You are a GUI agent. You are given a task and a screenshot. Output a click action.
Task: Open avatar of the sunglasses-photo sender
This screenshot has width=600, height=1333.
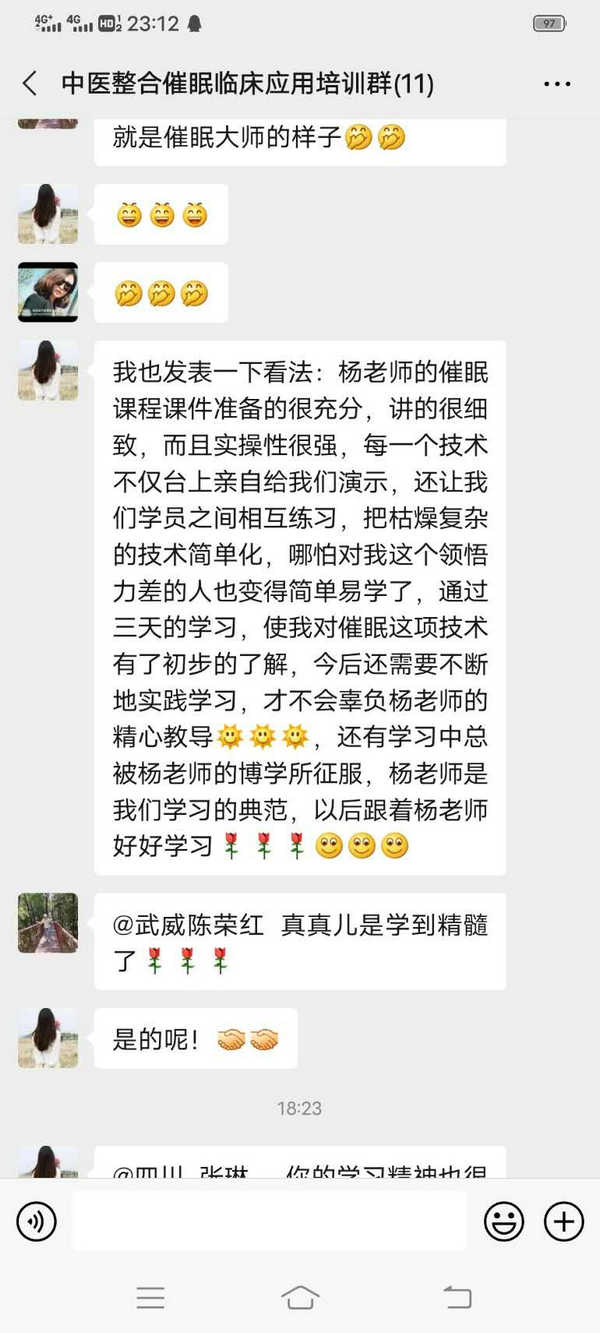pos(48,292)
